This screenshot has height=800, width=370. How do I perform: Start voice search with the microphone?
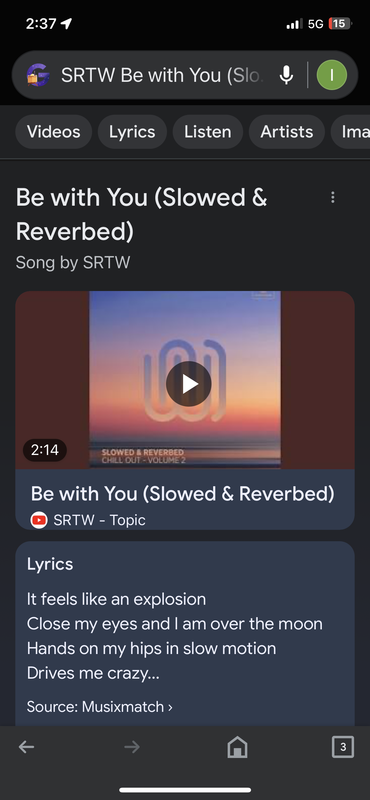286,76
